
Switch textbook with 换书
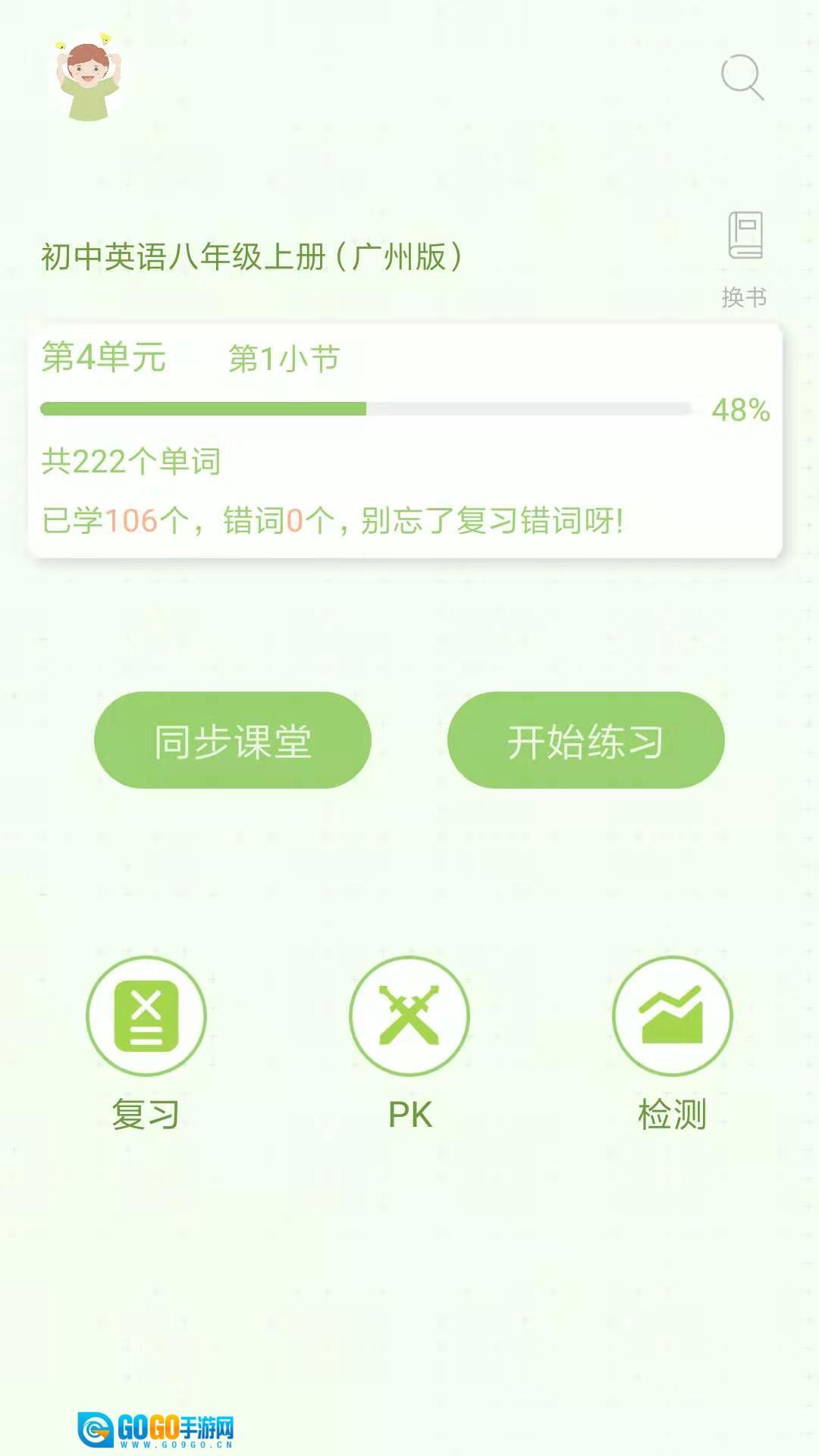coord(744,259)
